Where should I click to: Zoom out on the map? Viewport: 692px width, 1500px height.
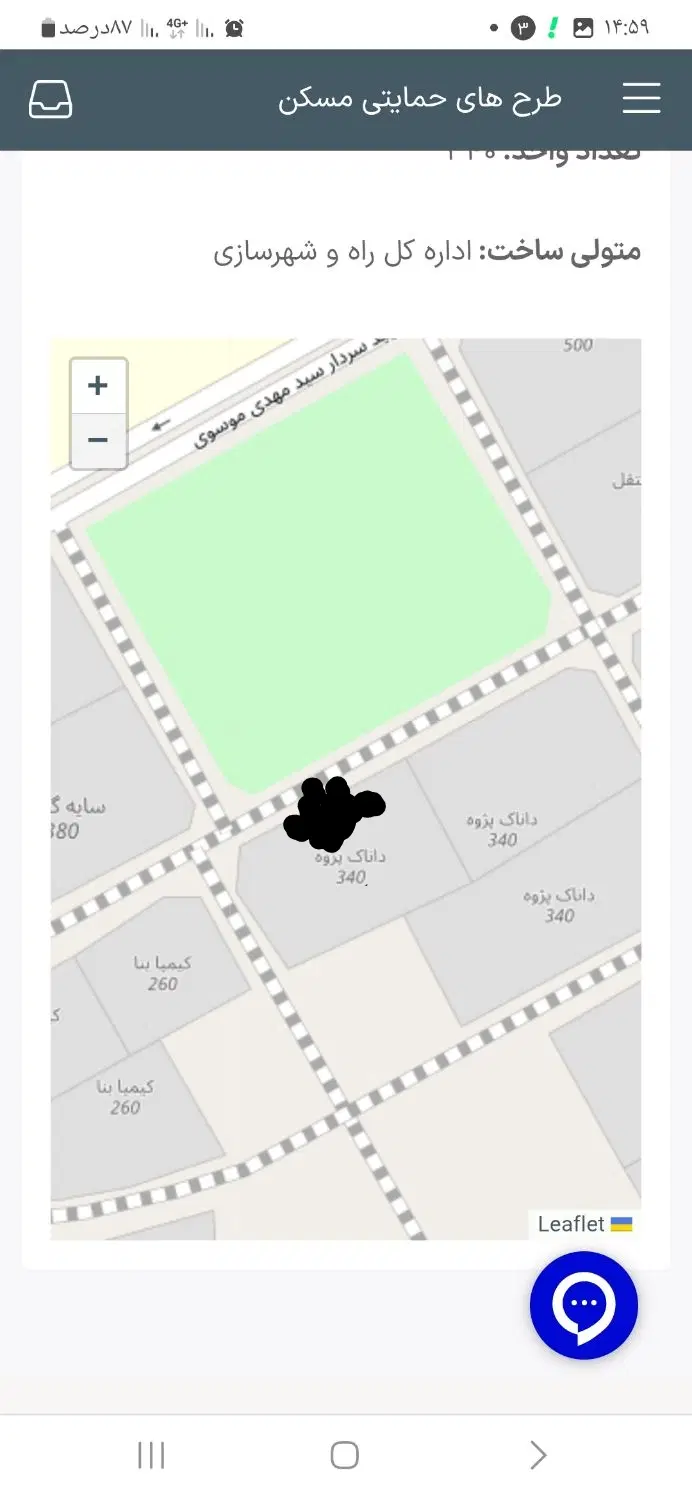pyautogui.click(x=98, y=440)
